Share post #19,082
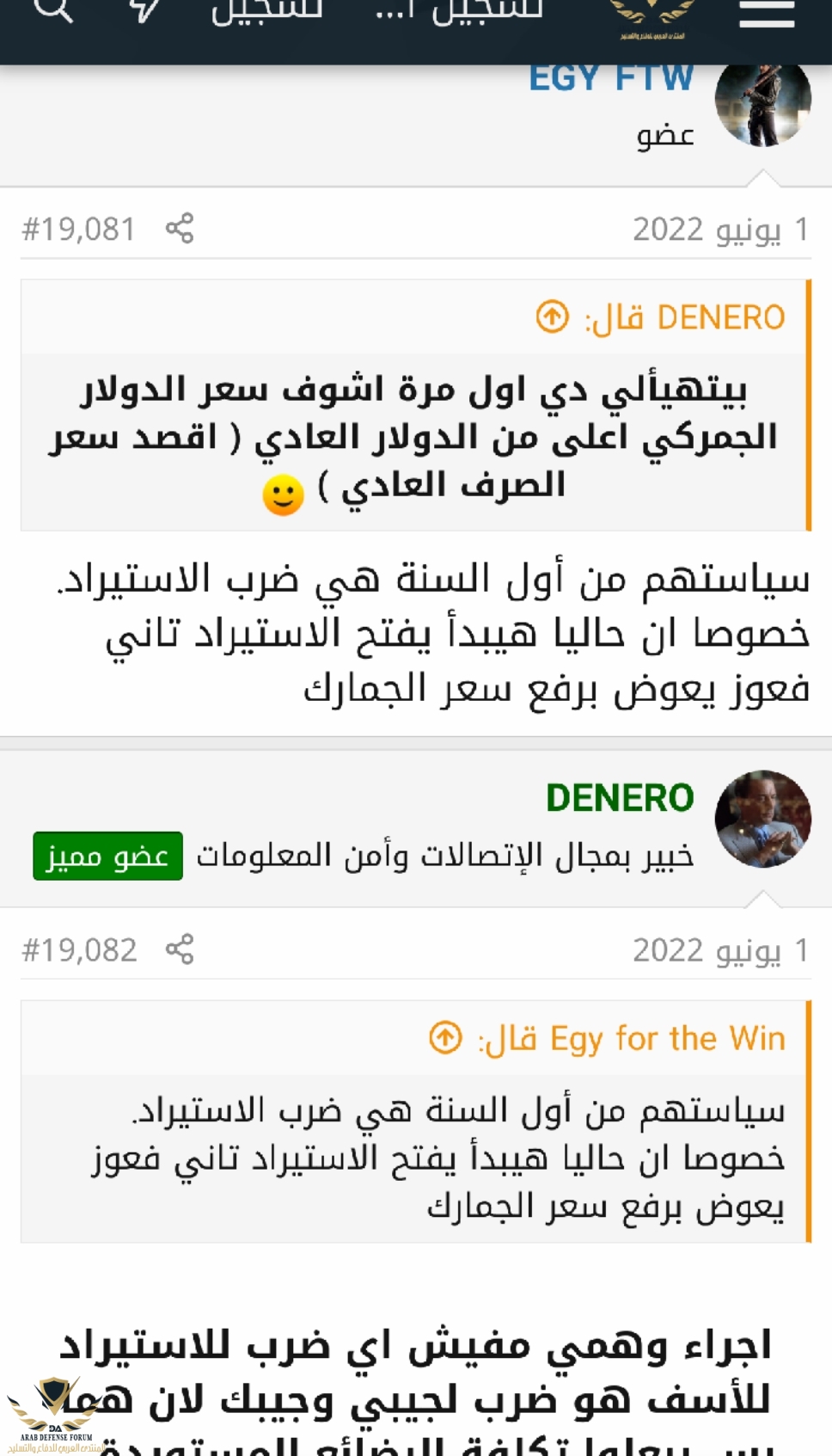The height and width of the screenshot is (1456, 832). [180, 949]
